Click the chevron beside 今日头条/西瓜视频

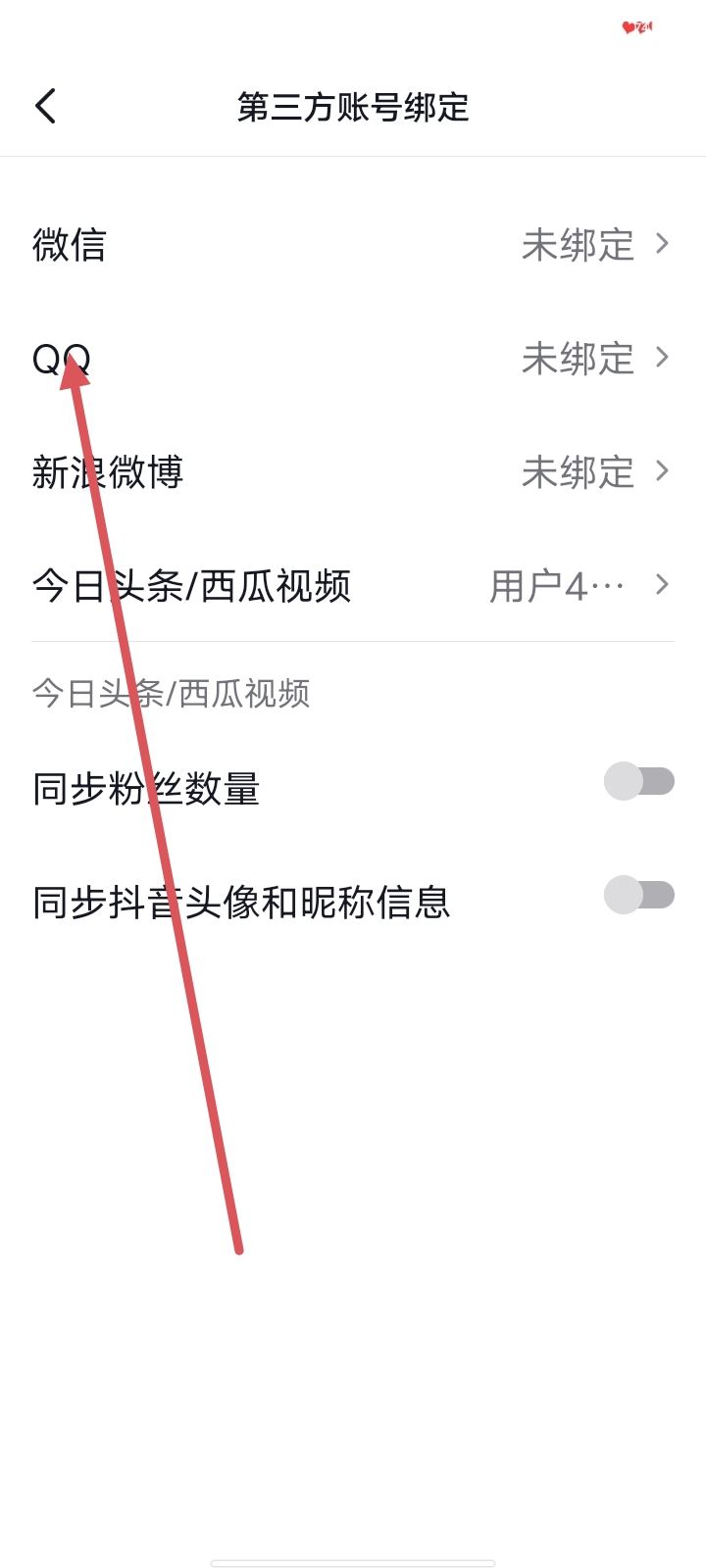coord(662,586)
